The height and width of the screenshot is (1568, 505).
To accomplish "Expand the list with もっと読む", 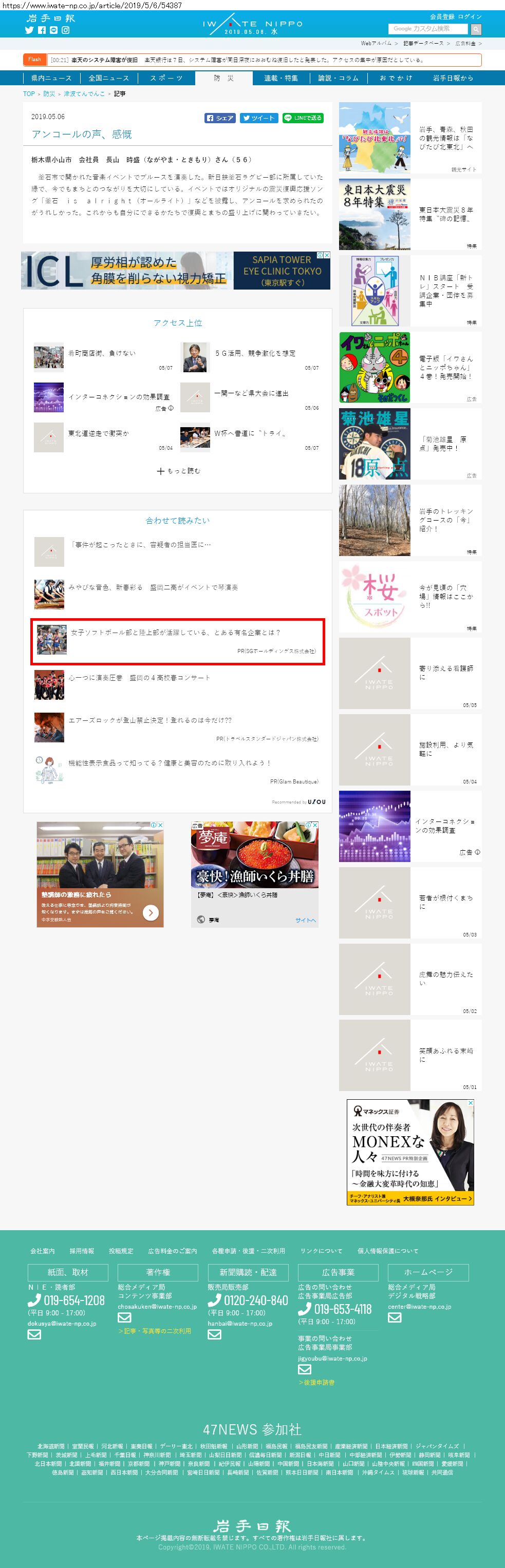I will 178,471.
